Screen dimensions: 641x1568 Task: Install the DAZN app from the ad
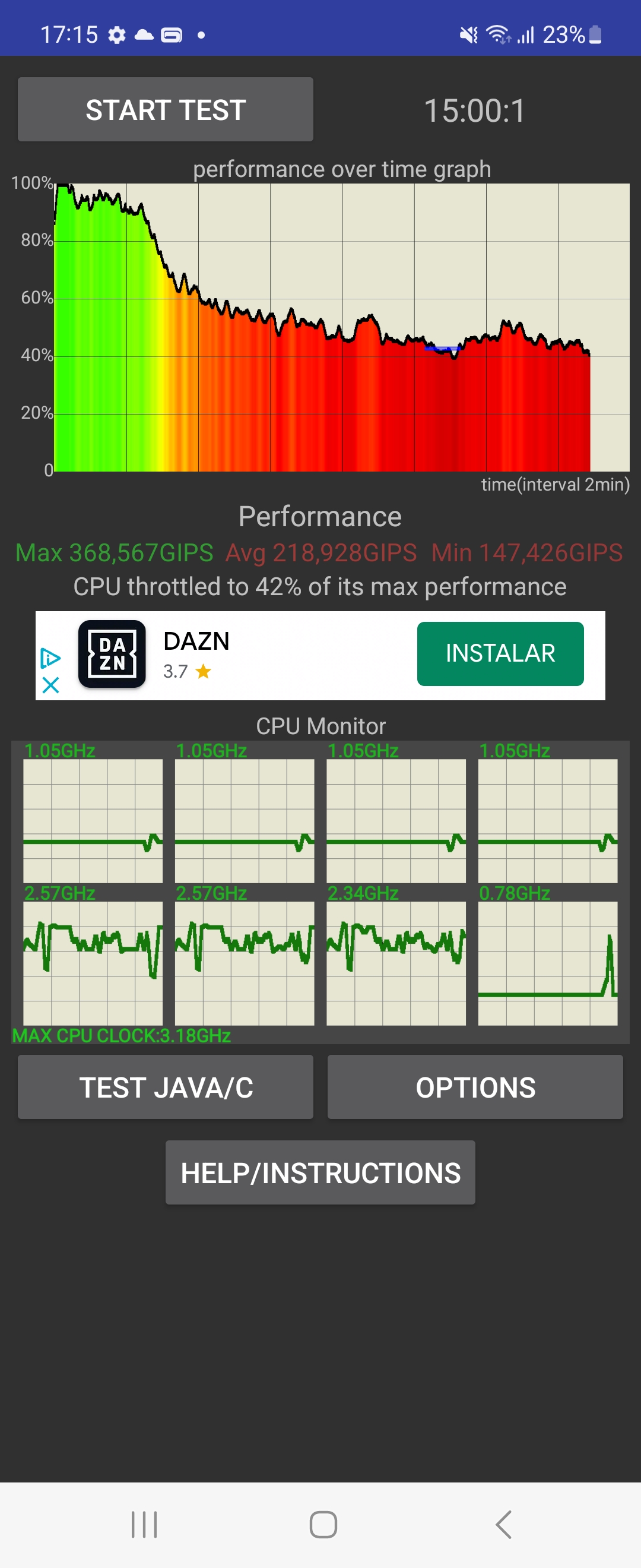(500, 653)
